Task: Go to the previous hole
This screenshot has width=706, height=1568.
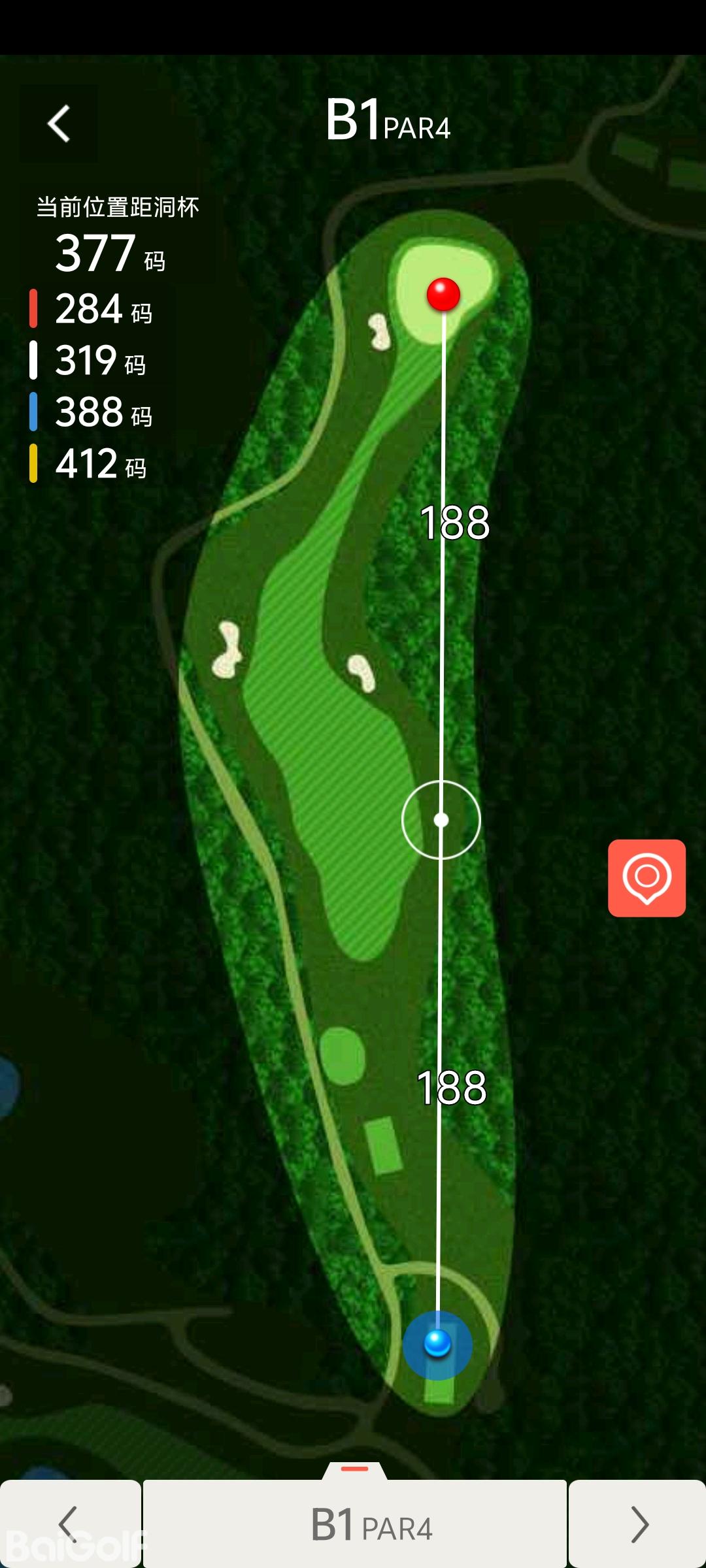Action: (70, 1524)
